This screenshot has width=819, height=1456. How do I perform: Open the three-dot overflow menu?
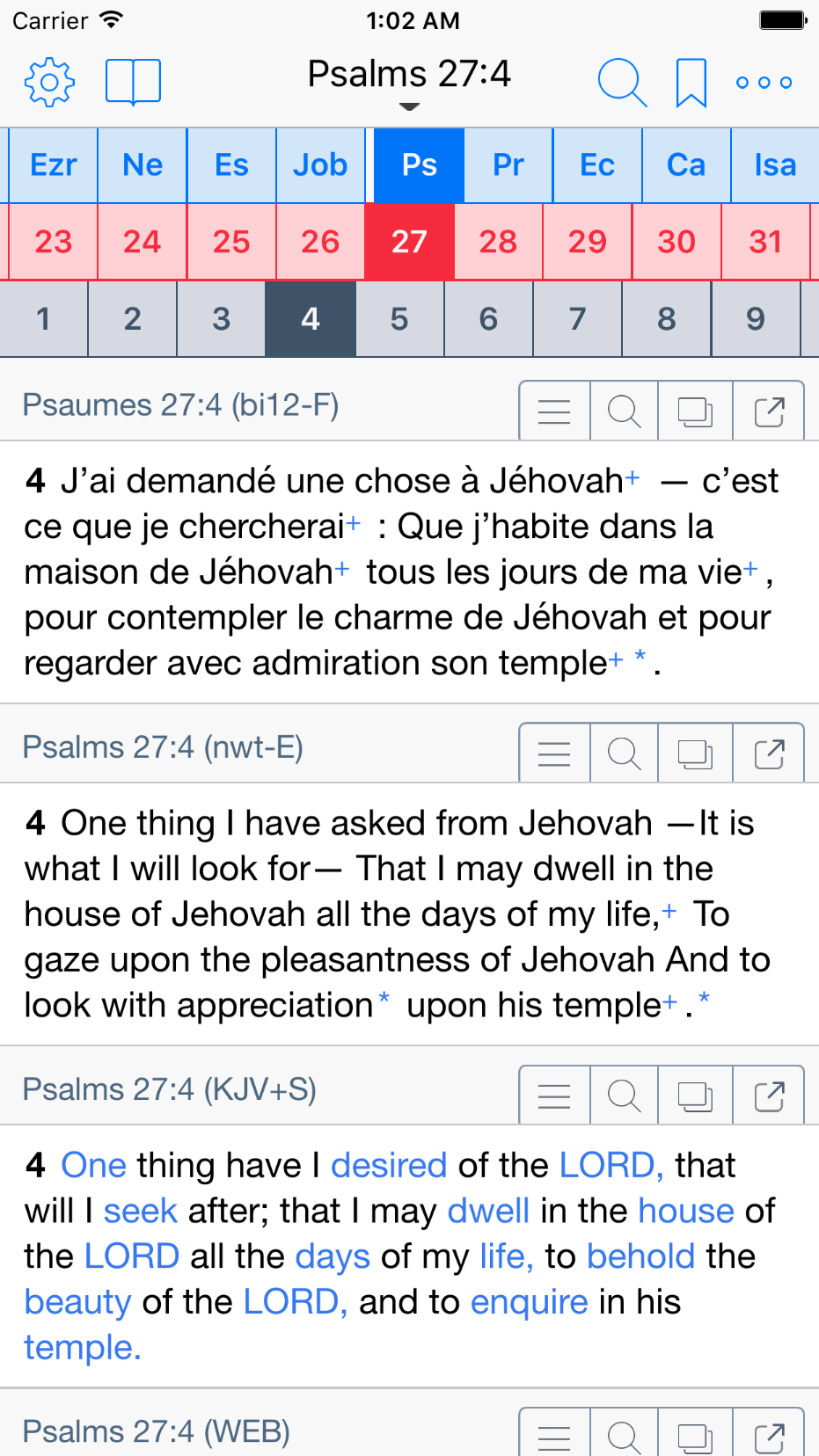tap(764, 83)
